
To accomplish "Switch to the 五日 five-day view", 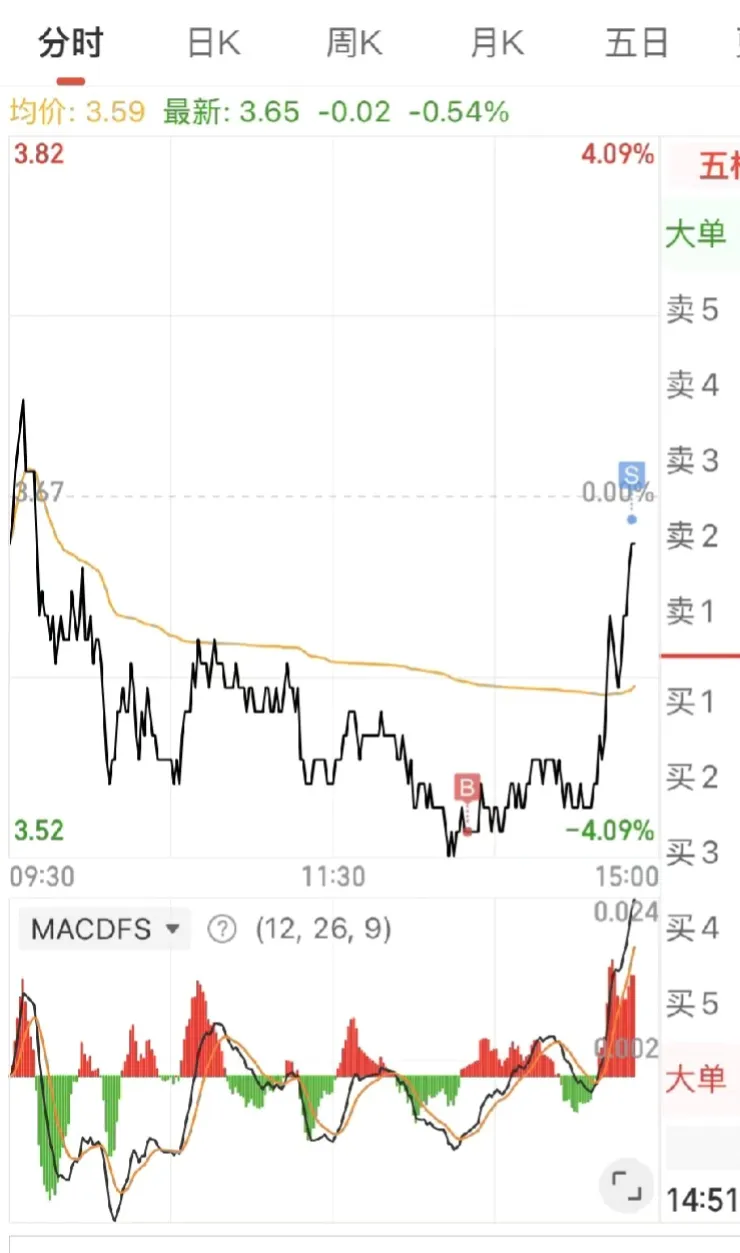I will tap(637, 44).
